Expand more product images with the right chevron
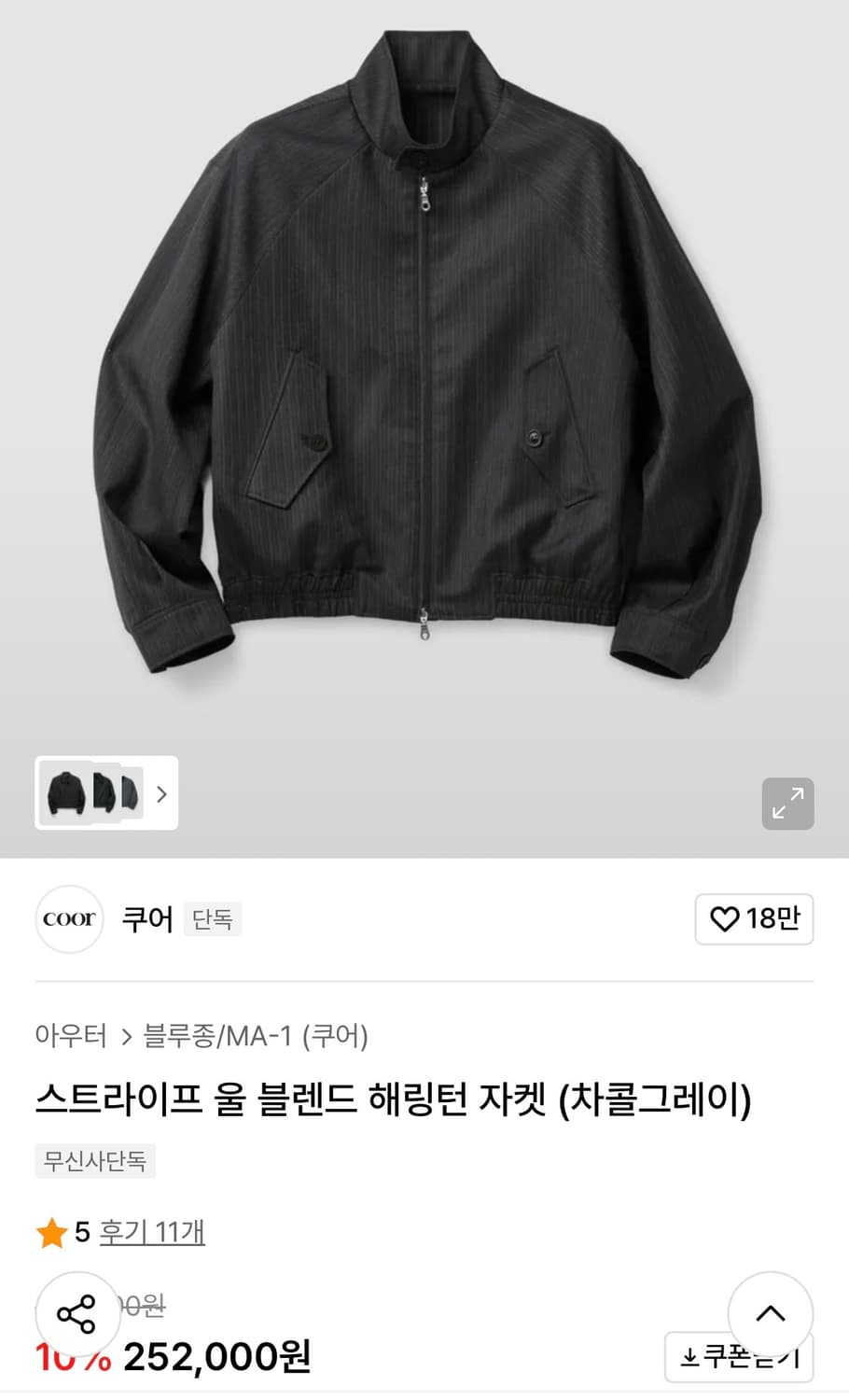 click(161, 793)
